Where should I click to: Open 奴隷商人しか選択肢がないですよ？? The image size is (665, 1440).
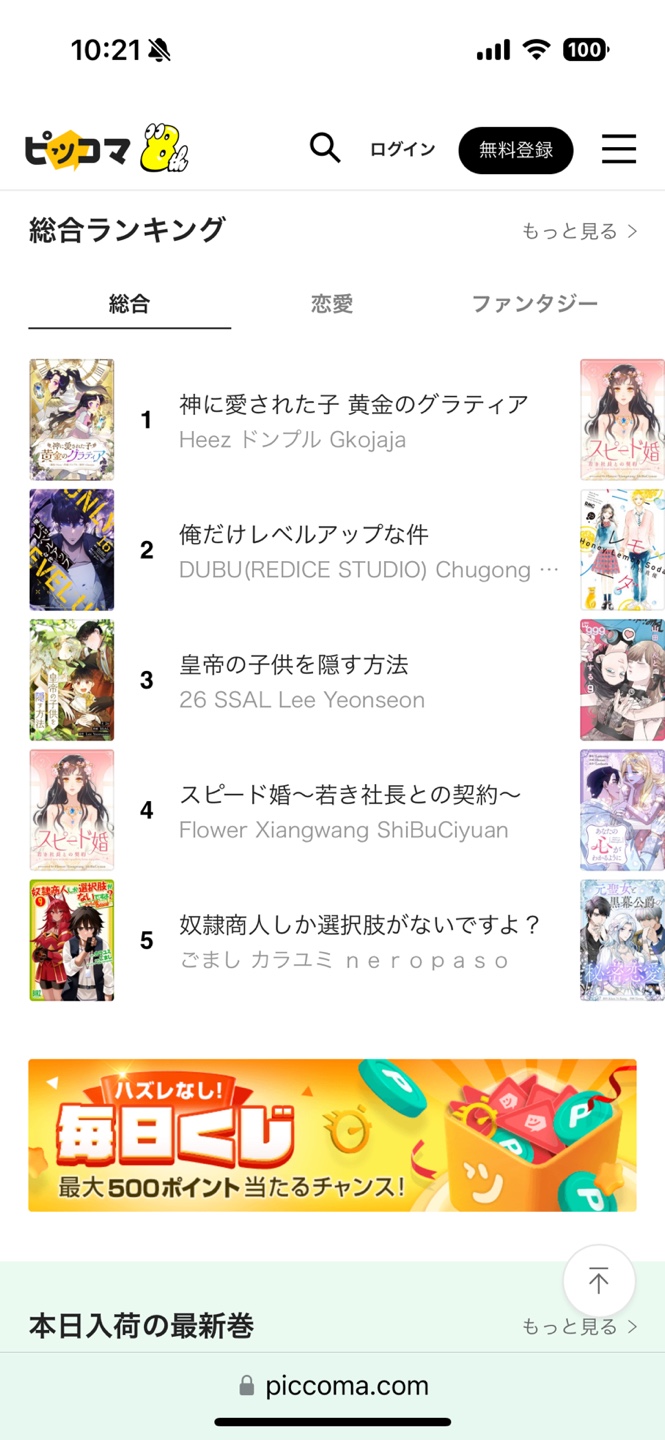[x=360, y=925]
